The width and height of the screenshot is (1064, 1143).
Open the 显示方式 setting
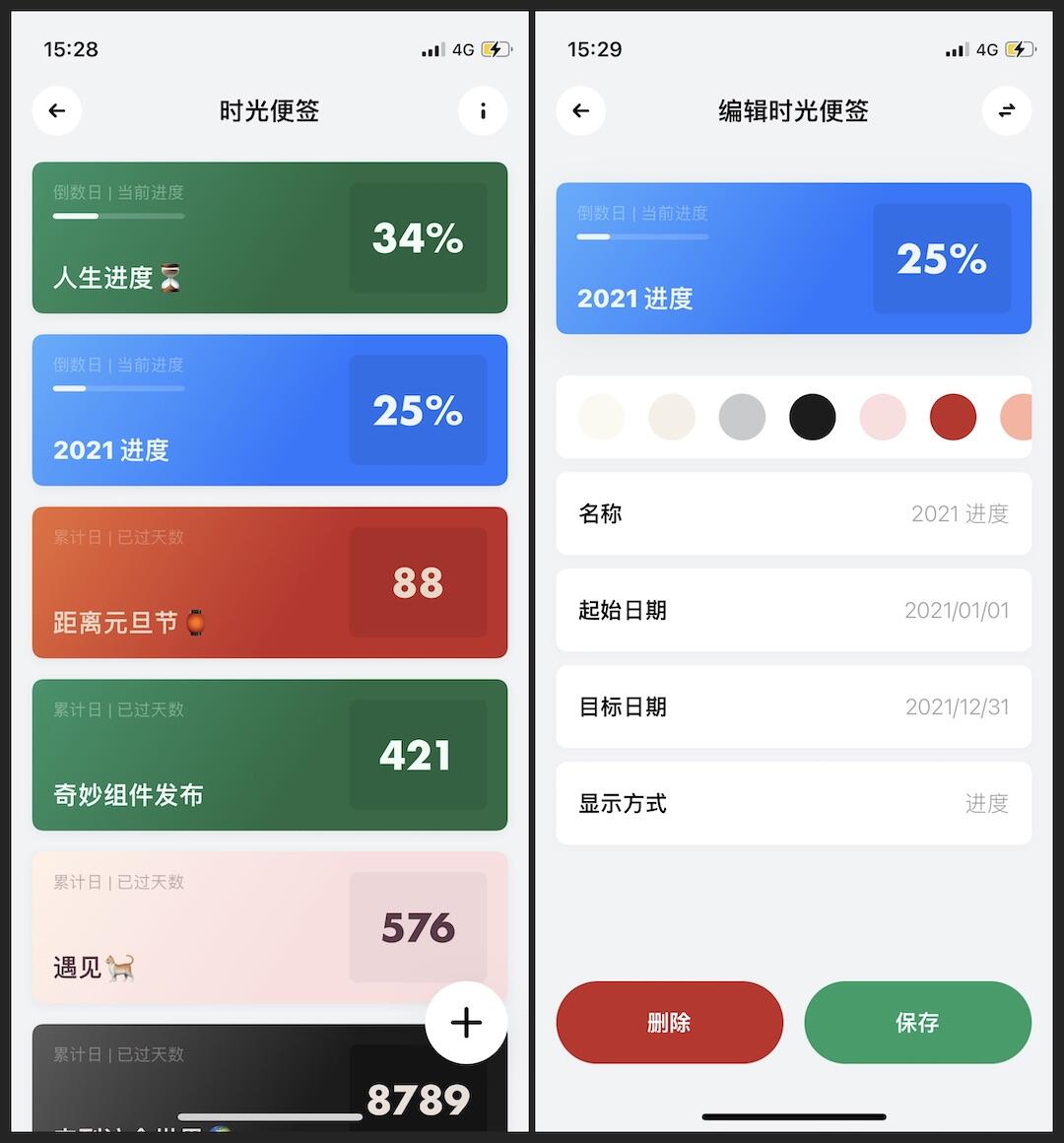[x=793, y=803]
